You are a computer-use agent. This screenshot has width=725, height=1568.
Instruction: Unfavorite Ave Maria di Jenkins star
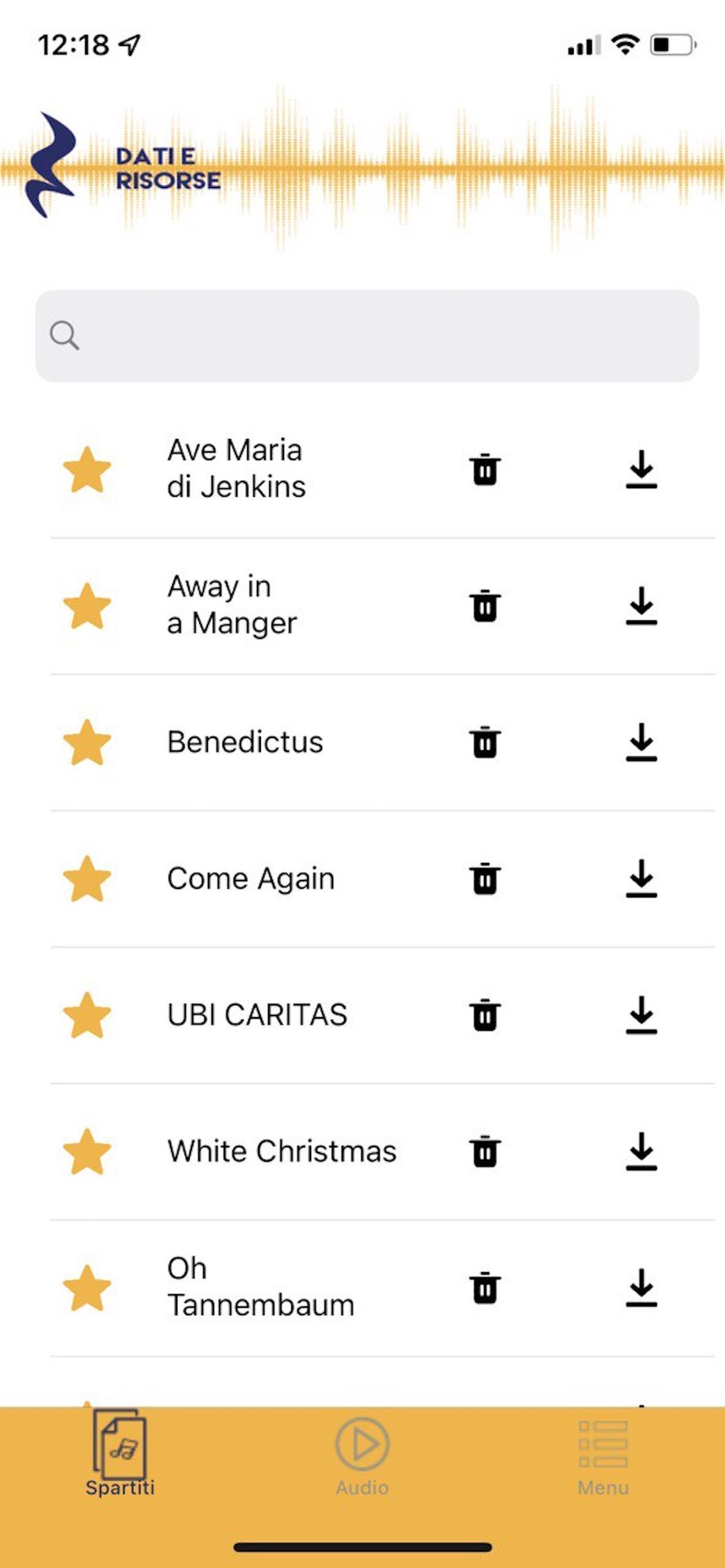87,468
